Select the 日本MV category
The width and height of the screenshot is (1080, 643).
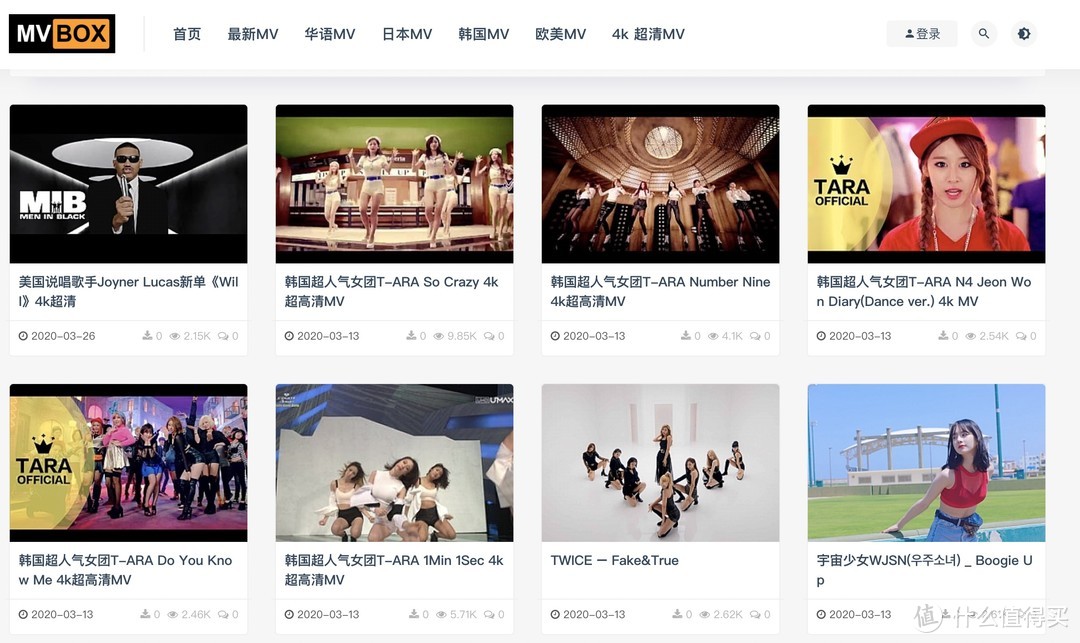click(407, 34)
